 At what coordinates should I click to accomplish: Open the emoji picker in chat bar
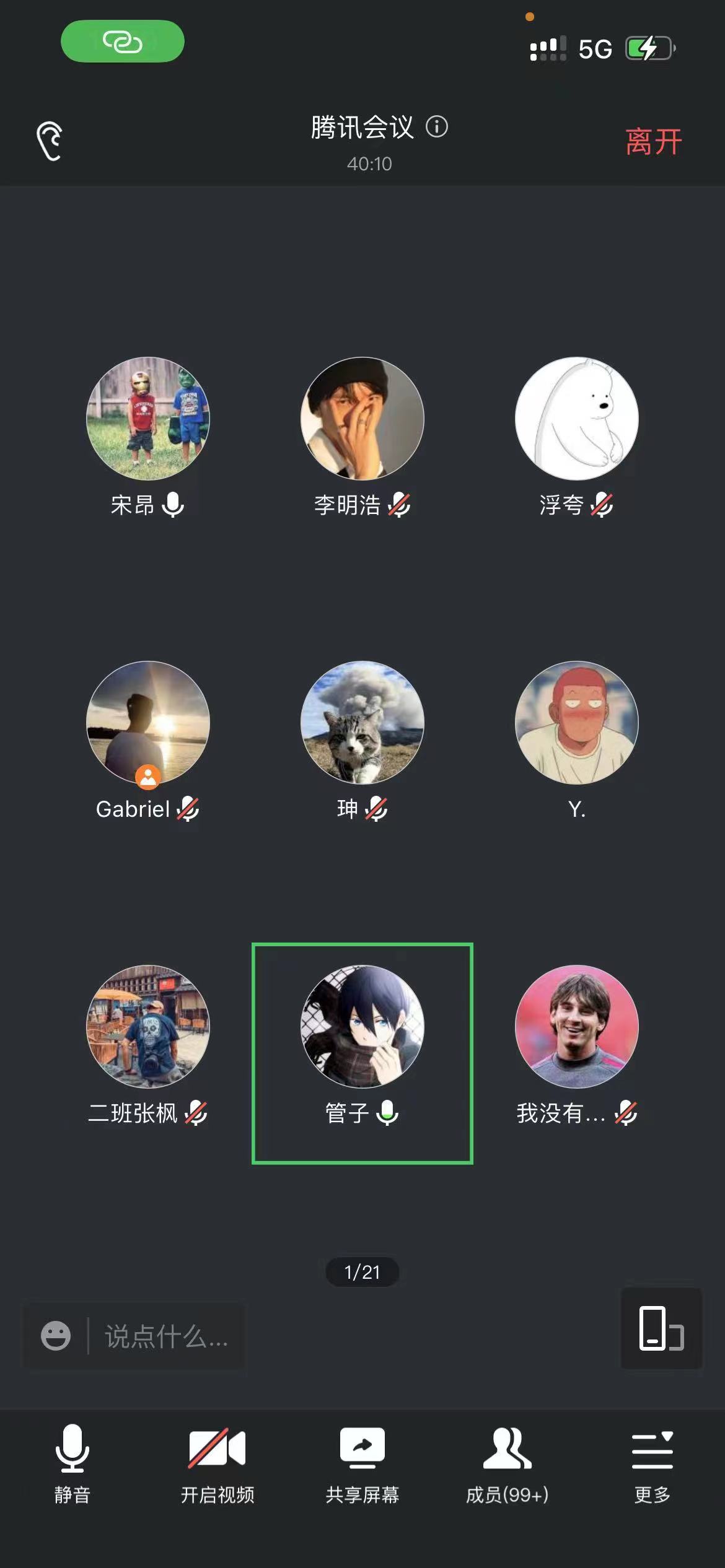pyautogui.click(x=56, y=1336)
